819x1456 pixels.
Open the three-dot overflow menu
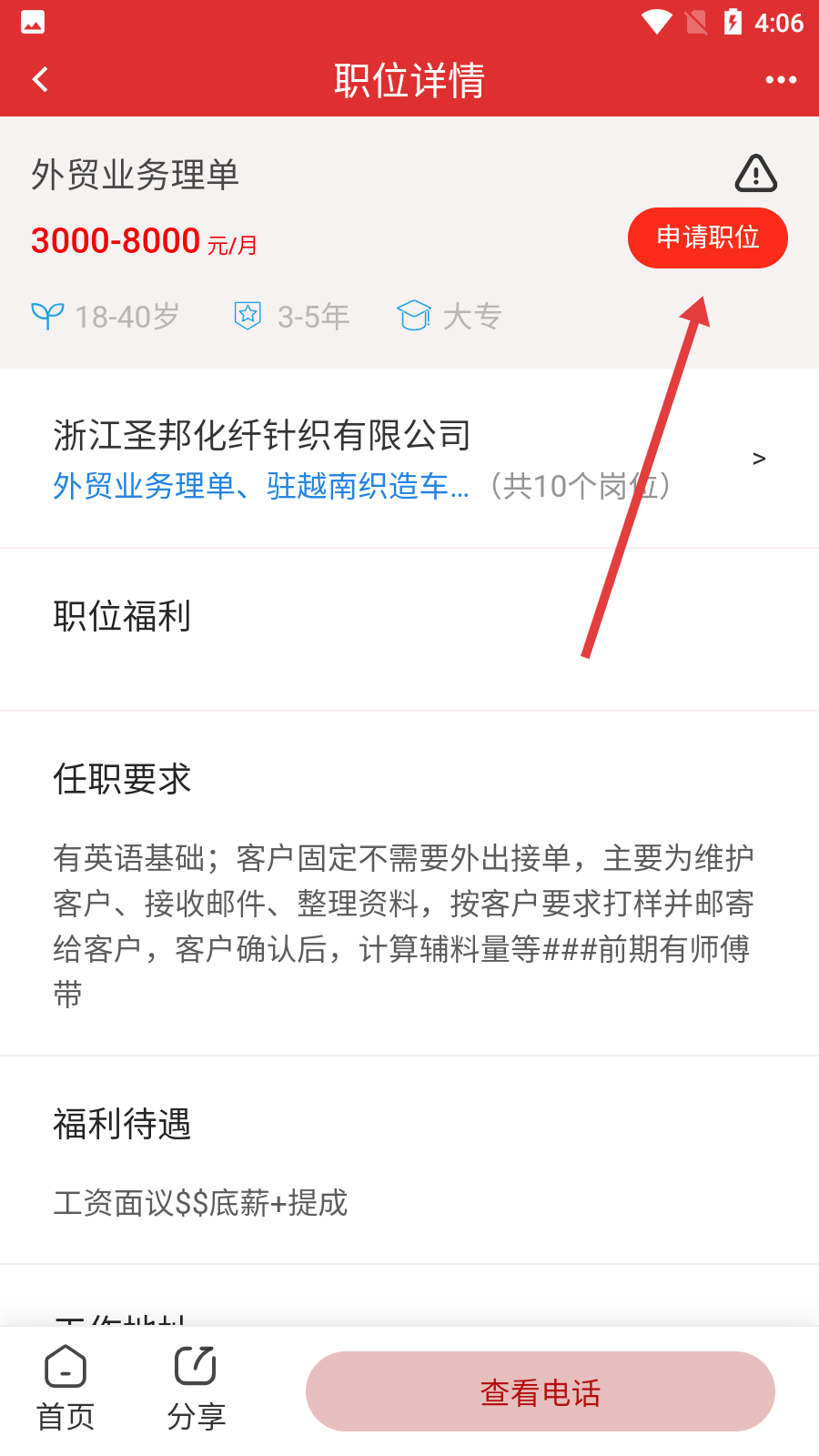pyautogui.click(x=781, y=80)
